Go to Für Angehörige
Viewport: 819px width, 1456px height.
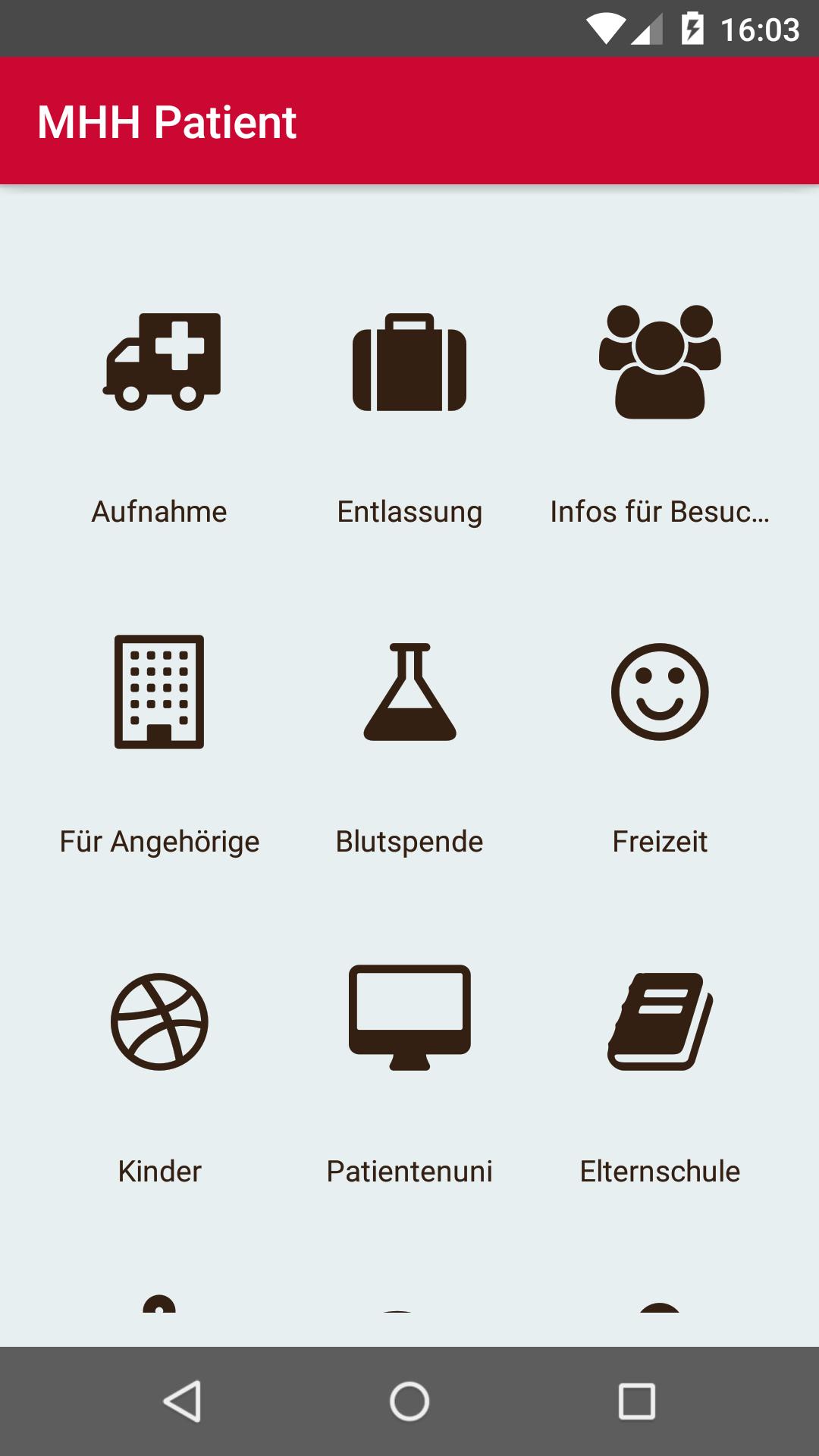click(x=159, y=692)
